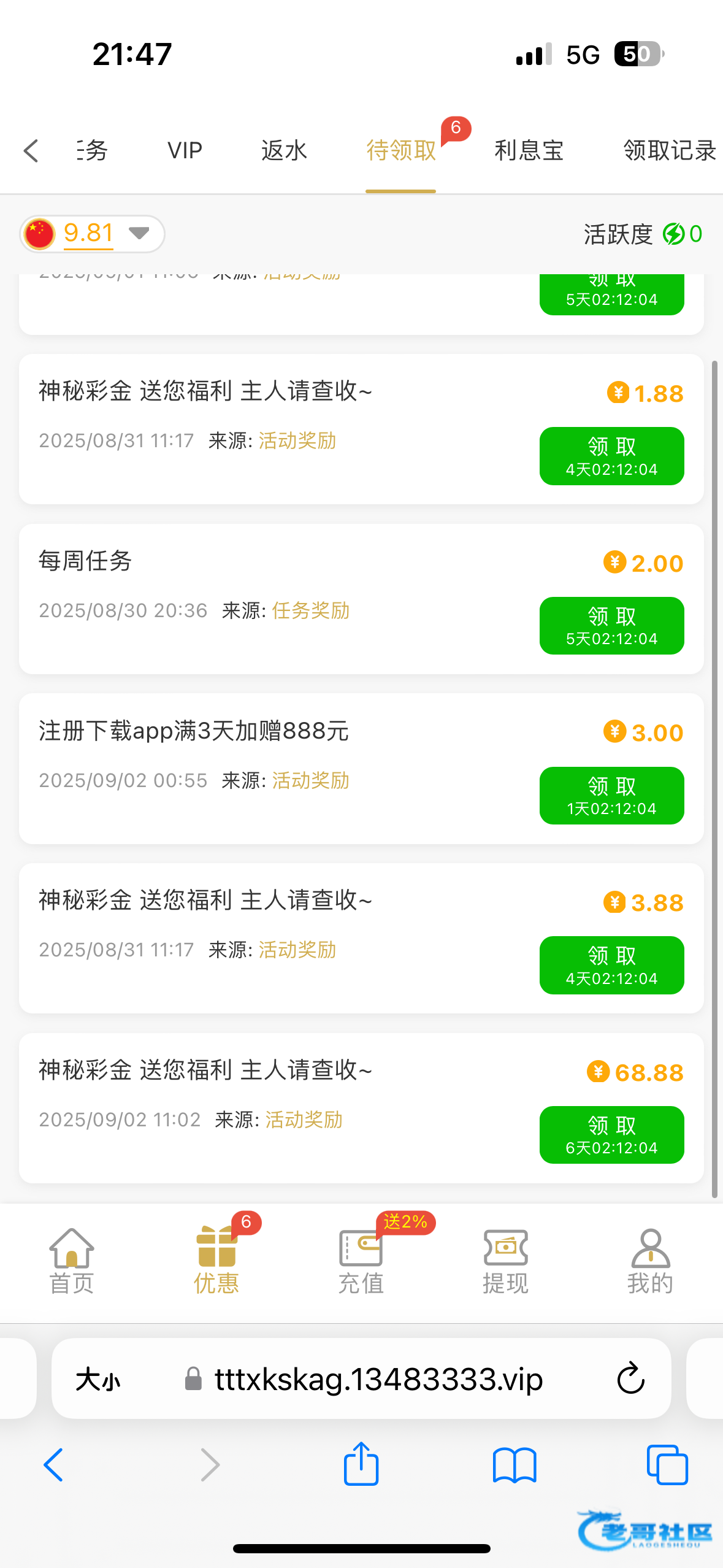
Task: Open Safari bookmarks
Action: point(515,1465)
